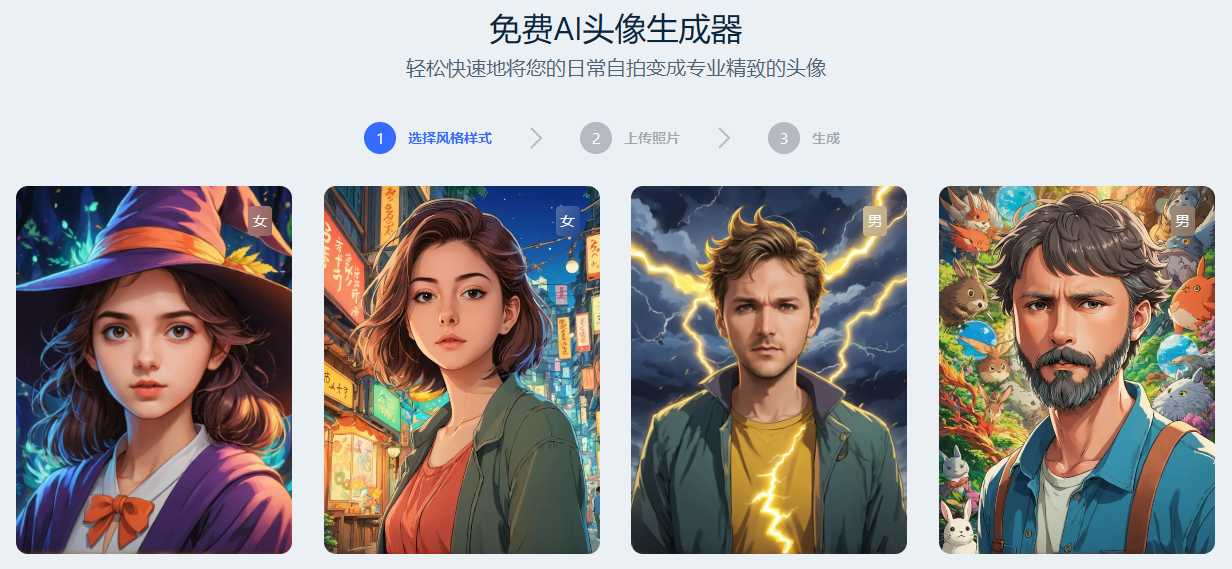
Task: Pick the lightning storm man style
Action: tap(769, 370)
